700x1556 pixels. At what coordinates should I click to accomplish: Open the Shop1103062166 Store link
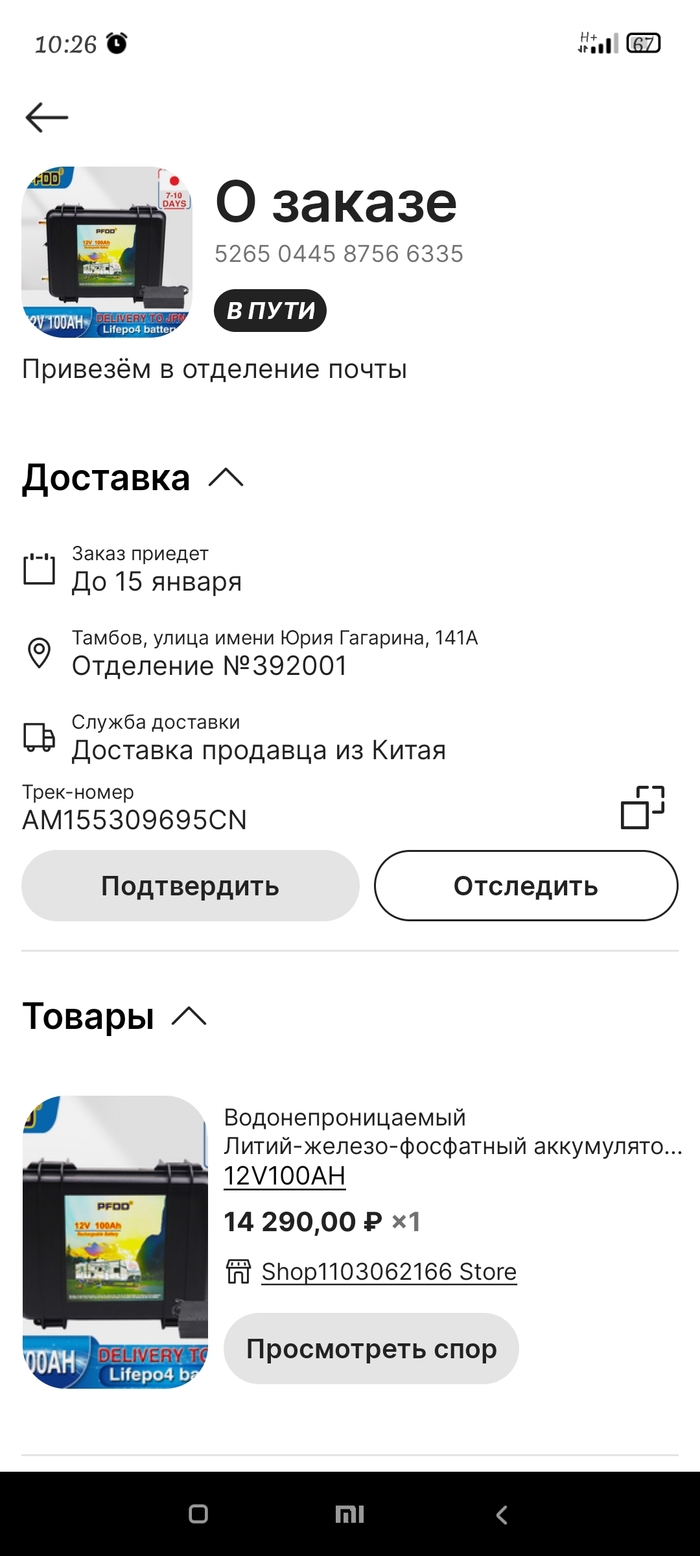[388, 1272]
